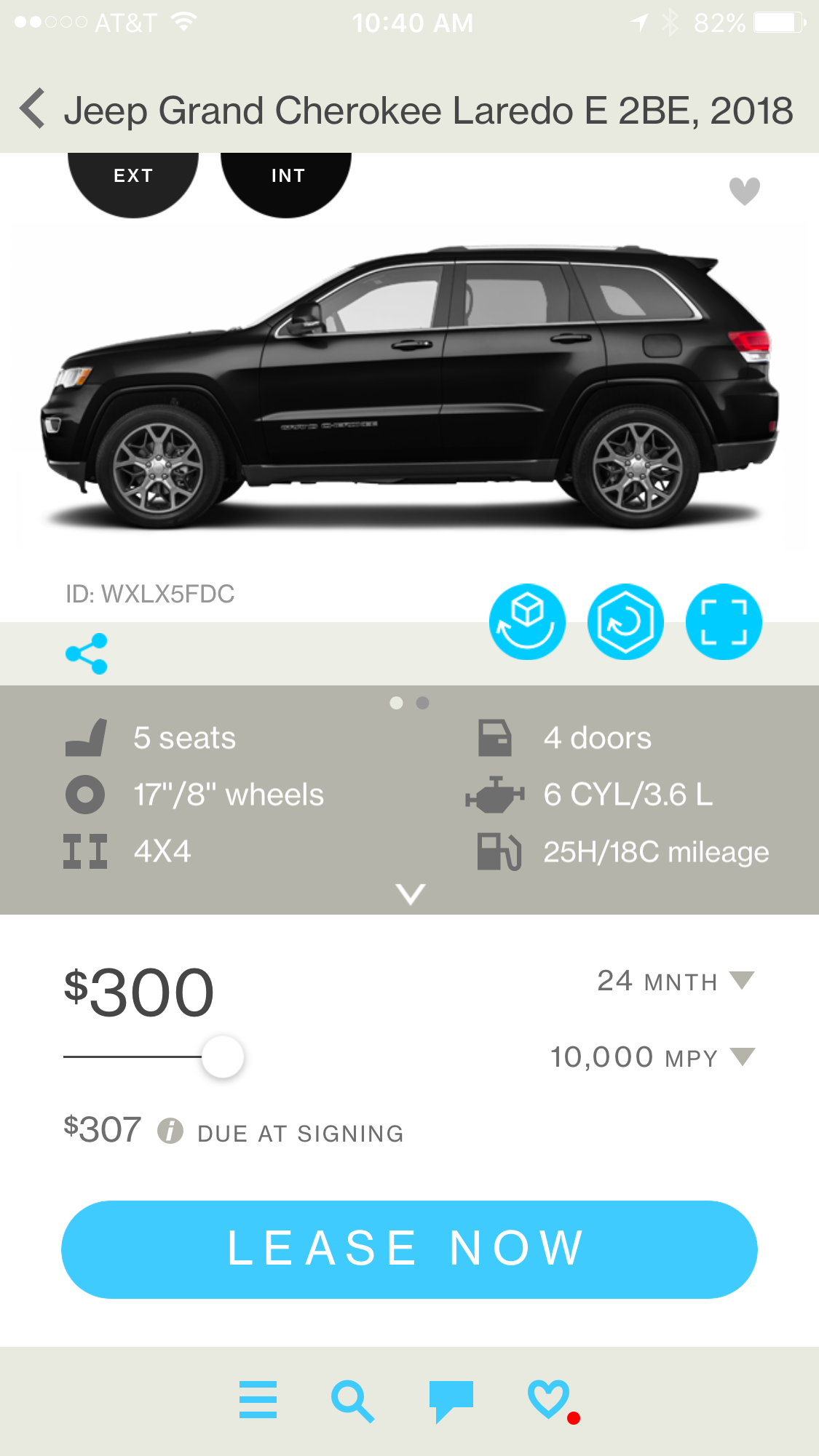The image size is (819, 1456).
Task: Tap LEASE NOW
Action: (x=409, y=1249)
